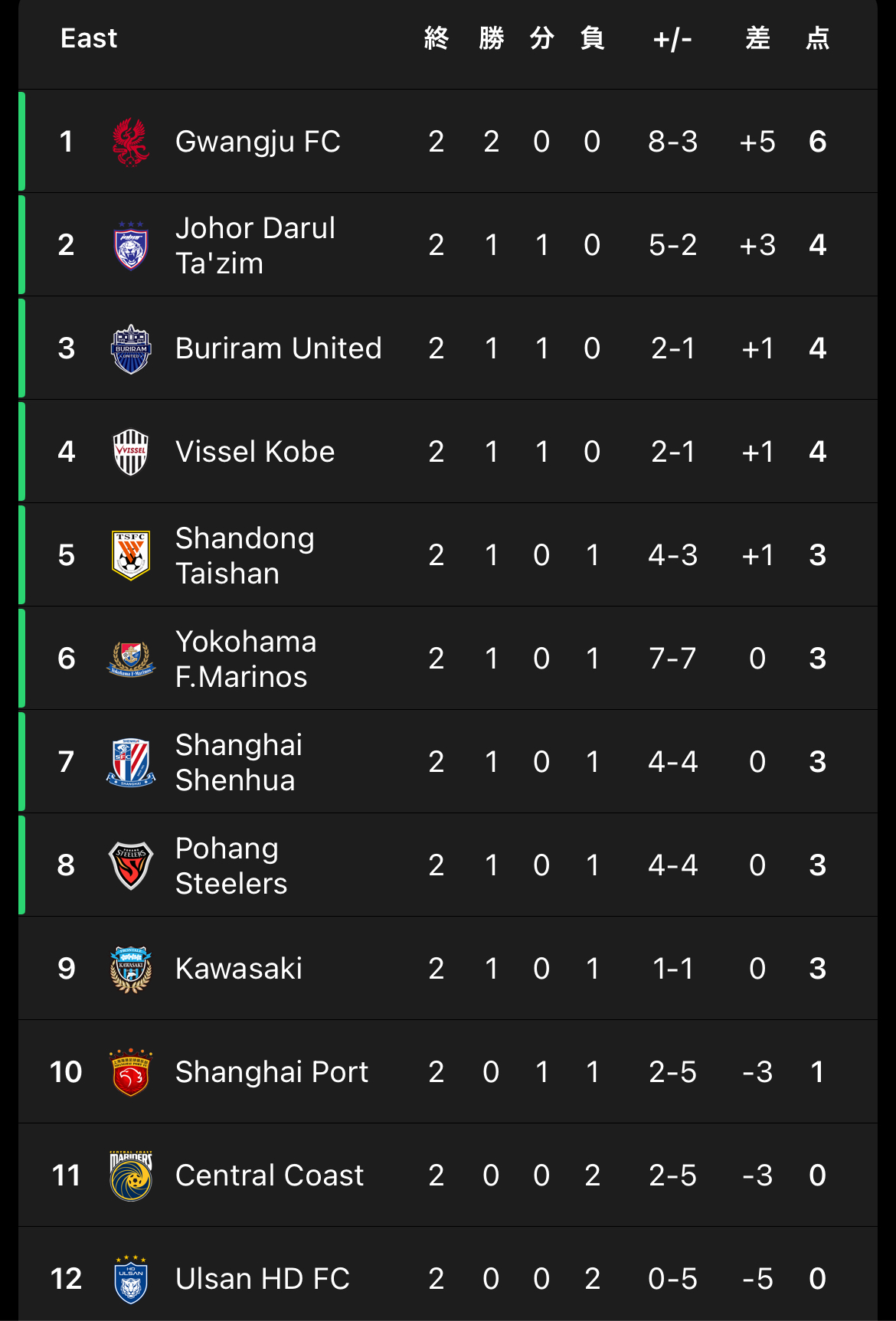Tap the Shandong Taishan row
The image size is (896, 1321).
pyautogui.click(x=245, y=555)
